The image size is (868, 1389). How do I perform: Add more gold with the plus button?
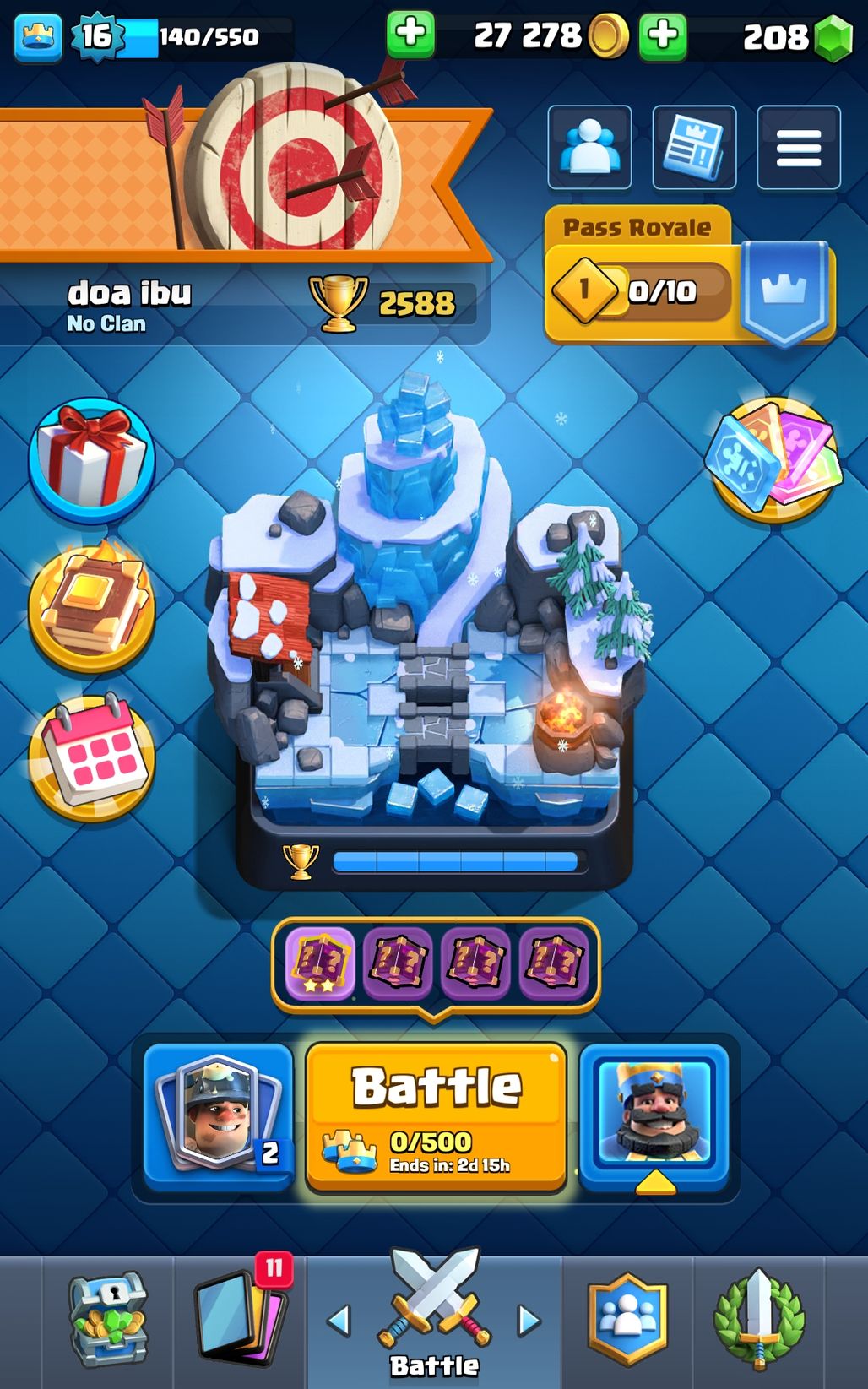click(410, 35)
